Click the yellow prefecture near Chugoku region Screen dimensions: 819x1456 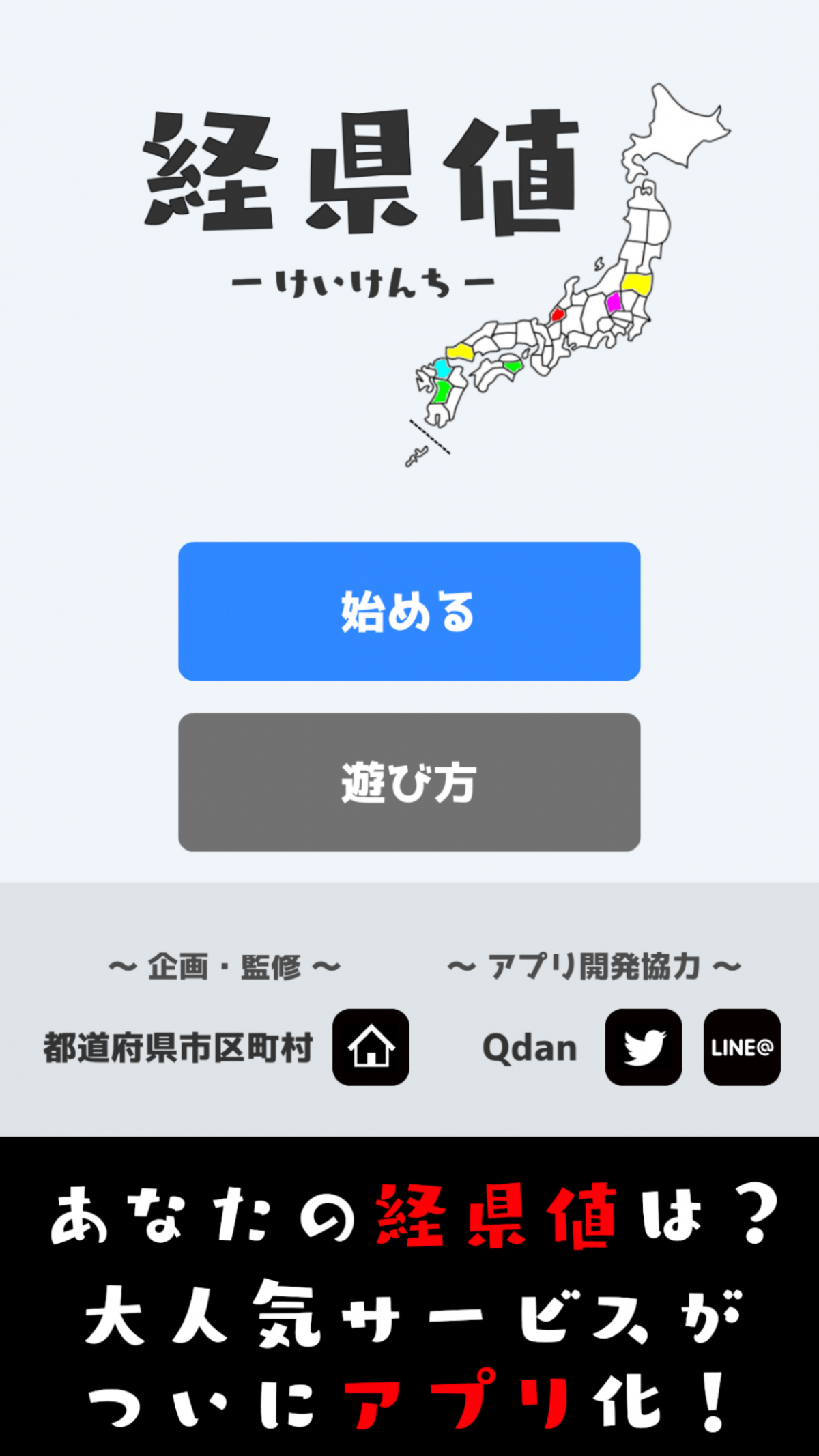(x=460, y=352)
